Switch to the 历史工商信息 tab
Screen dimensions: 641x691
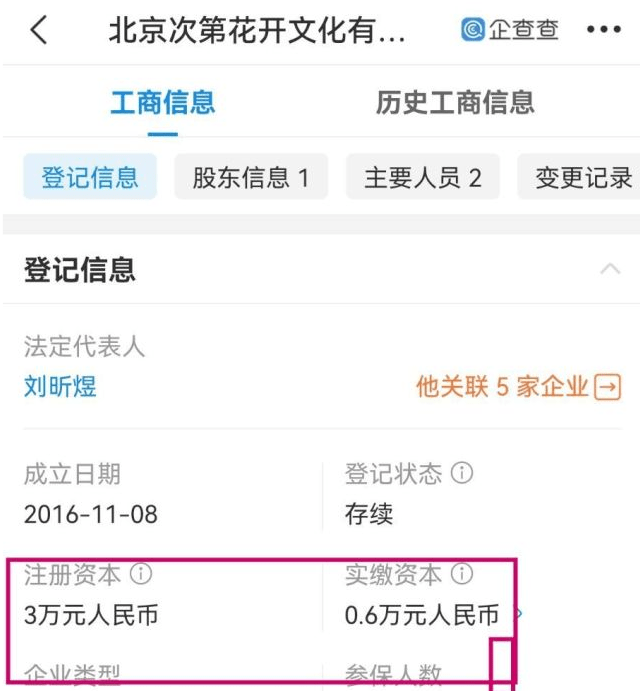coord(455,102)
